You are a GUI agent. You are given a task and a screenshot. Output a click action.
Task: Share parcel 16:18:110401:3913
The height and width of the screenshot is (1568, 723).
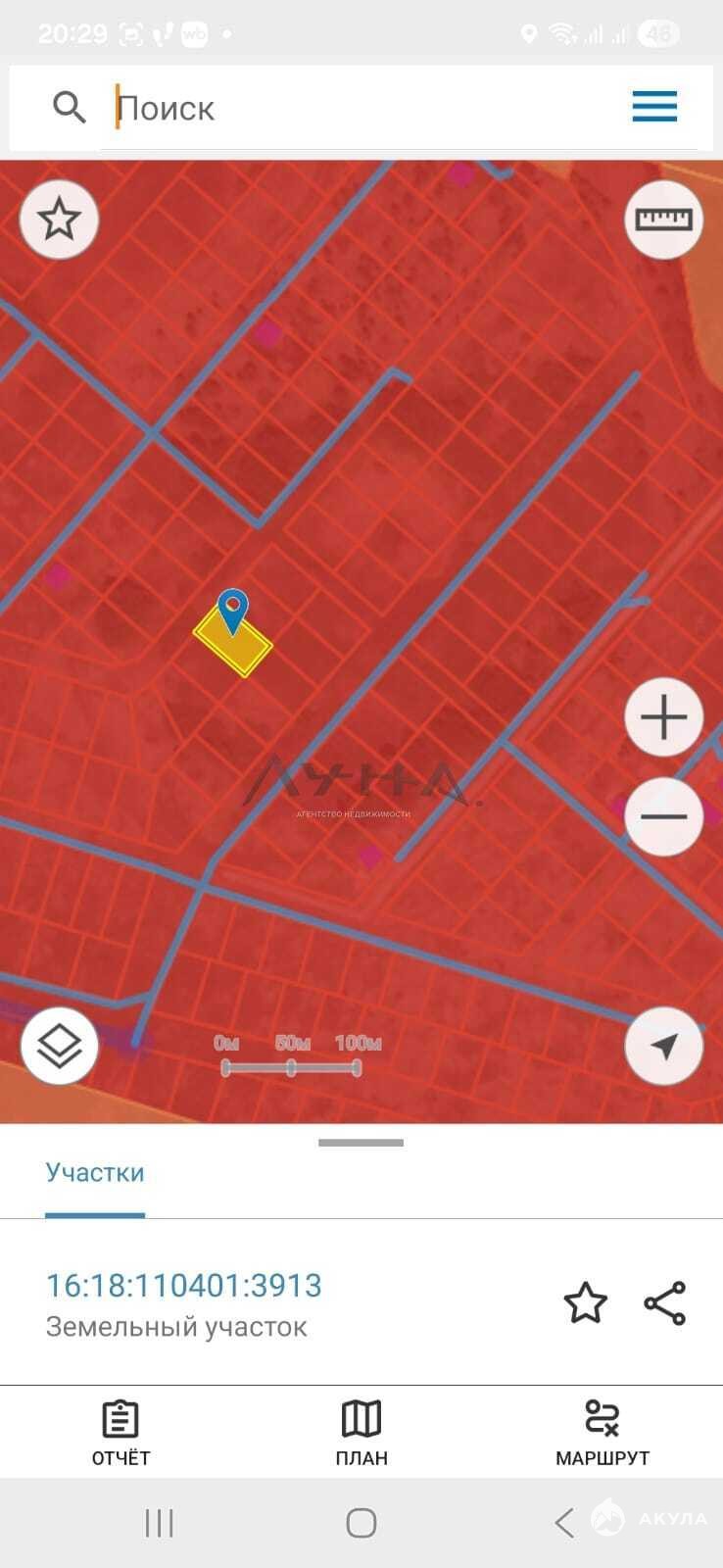665,1303
